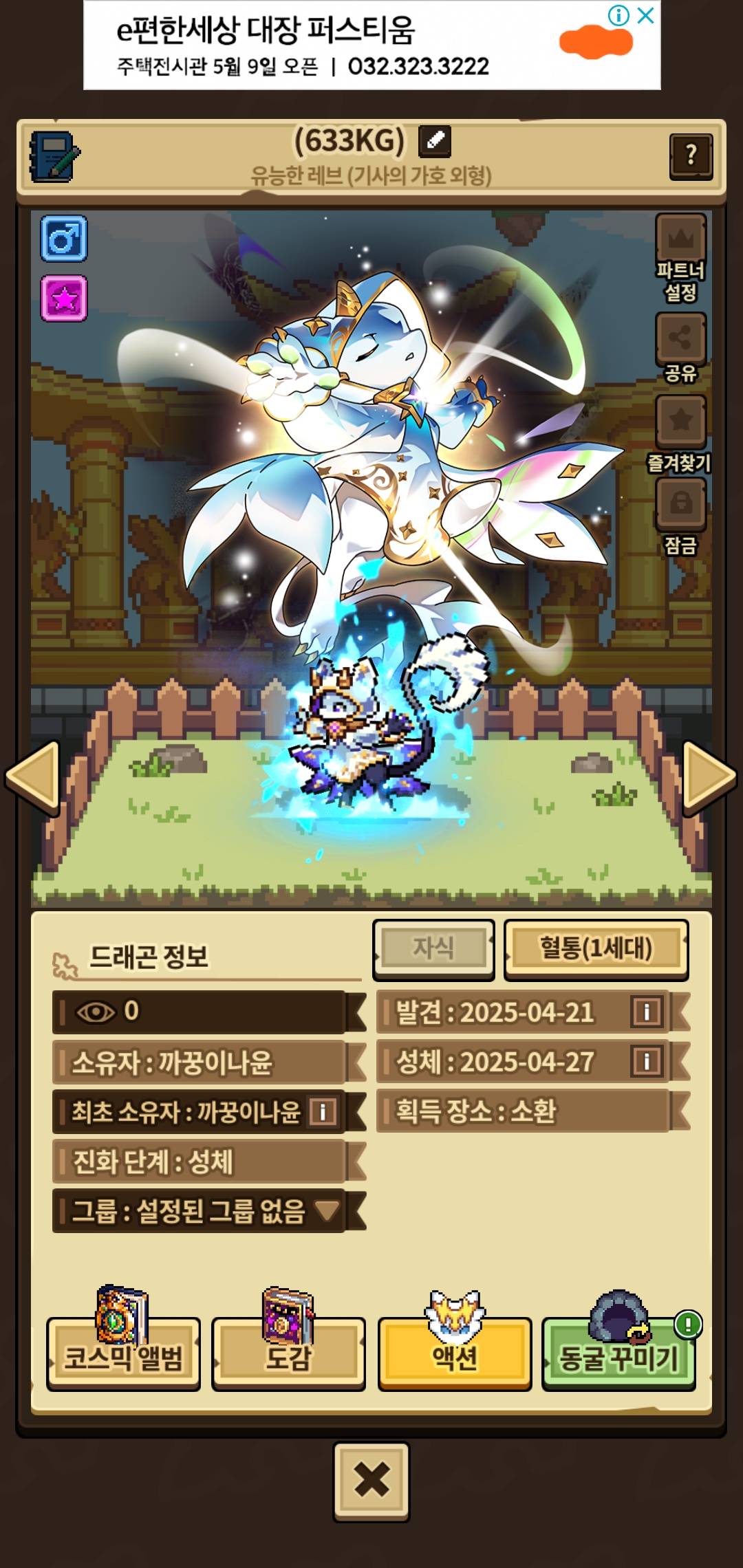Go to the next dragon
The width and height of the screenshot is (743, 1568).
(709, 777)
